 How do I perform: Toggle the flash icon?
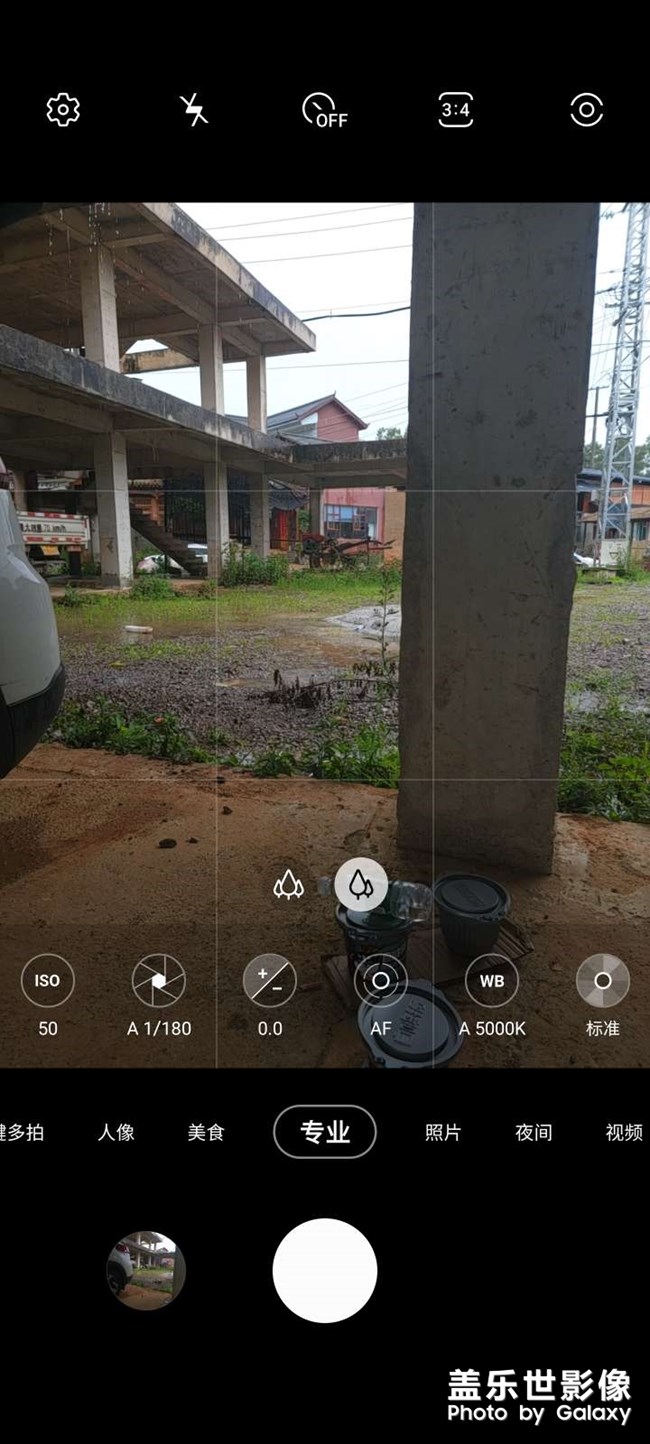[194, 110]
